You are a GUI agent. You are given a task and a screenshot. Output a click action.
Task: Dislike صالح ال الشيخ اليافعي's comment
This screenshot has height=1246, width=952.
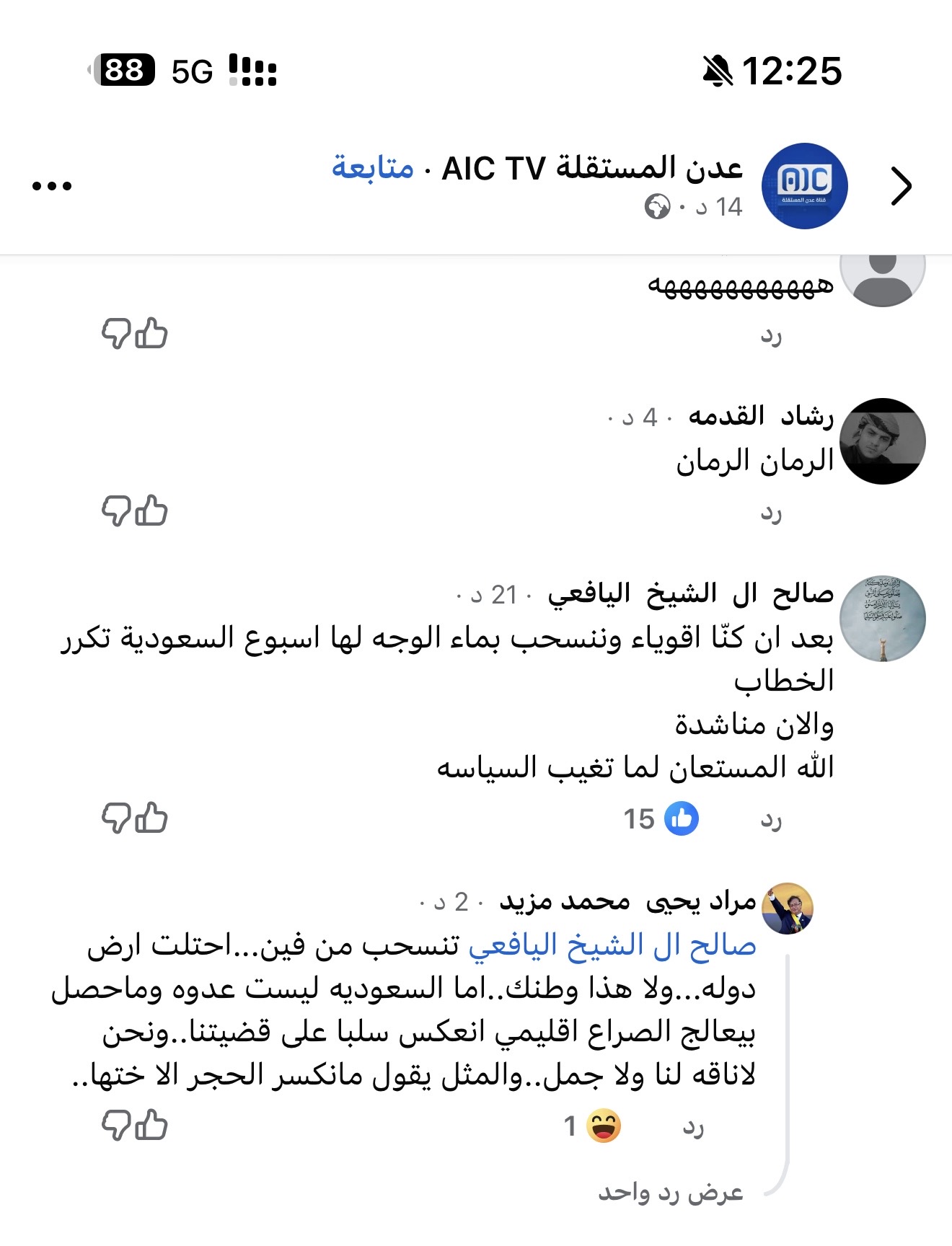[x=115, y=818]
